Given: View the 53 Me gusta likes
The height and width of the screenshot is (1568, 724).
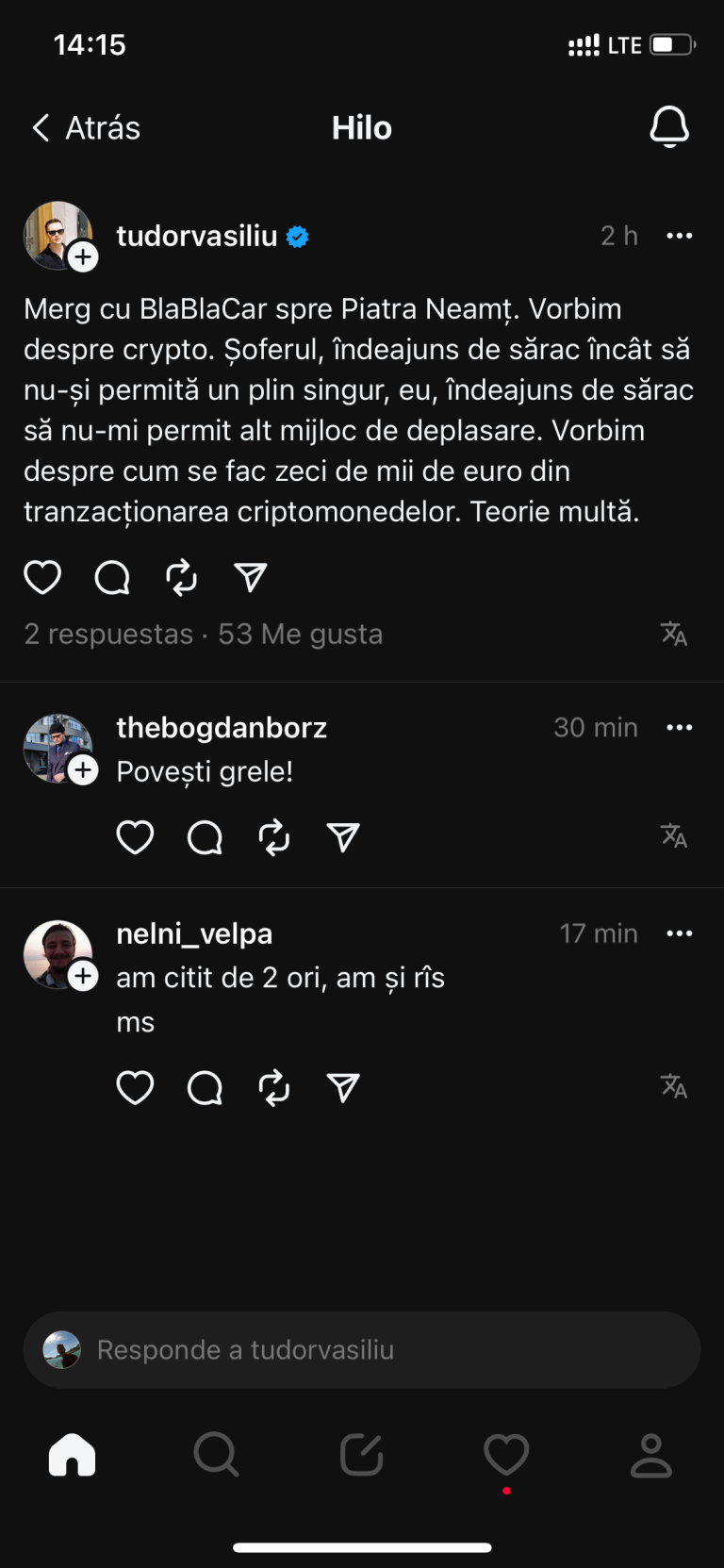Looking at the screenshot, I should 300,634.
